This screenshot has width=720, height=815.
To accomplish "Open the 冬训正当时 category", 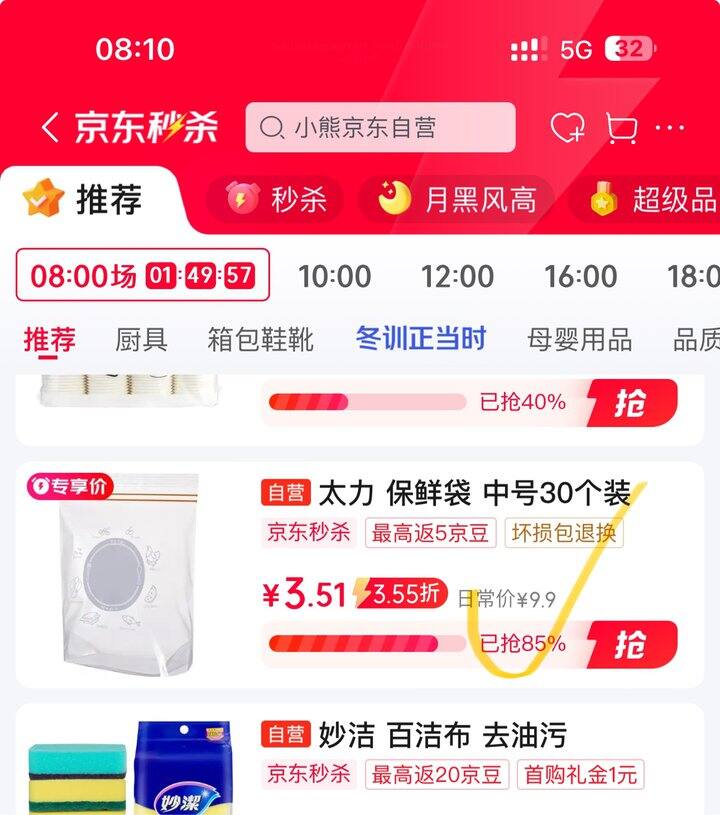I will point(421,339).
